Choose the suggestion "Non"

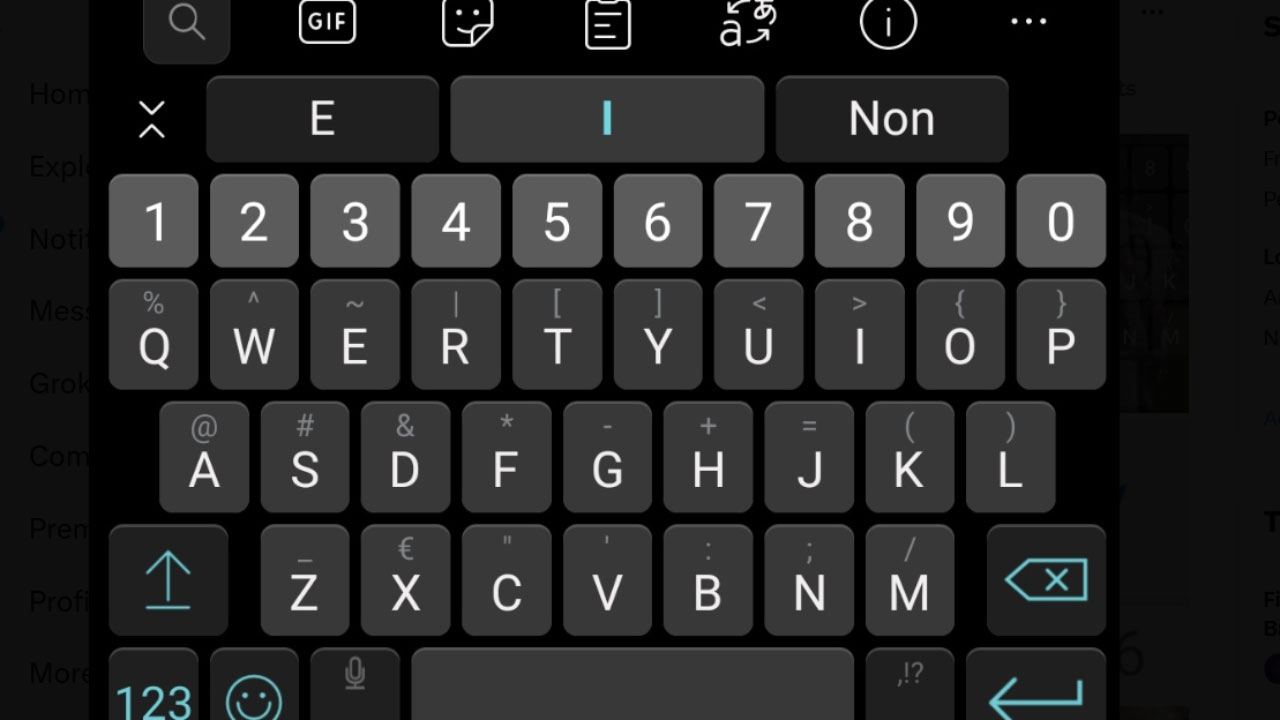coord(891,119)
